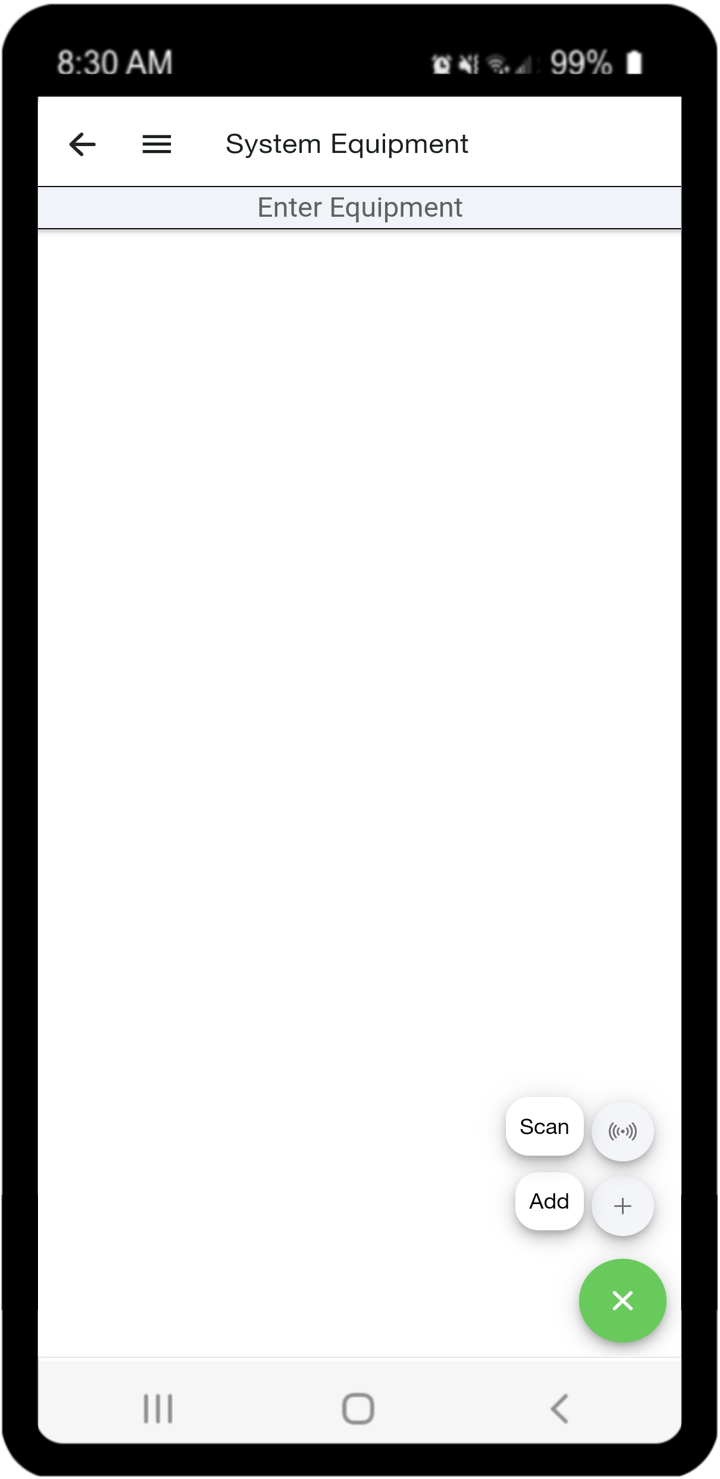720x1479 pixels.
Task: Tap the Enter Equipment field
Action: coord(360,207)
